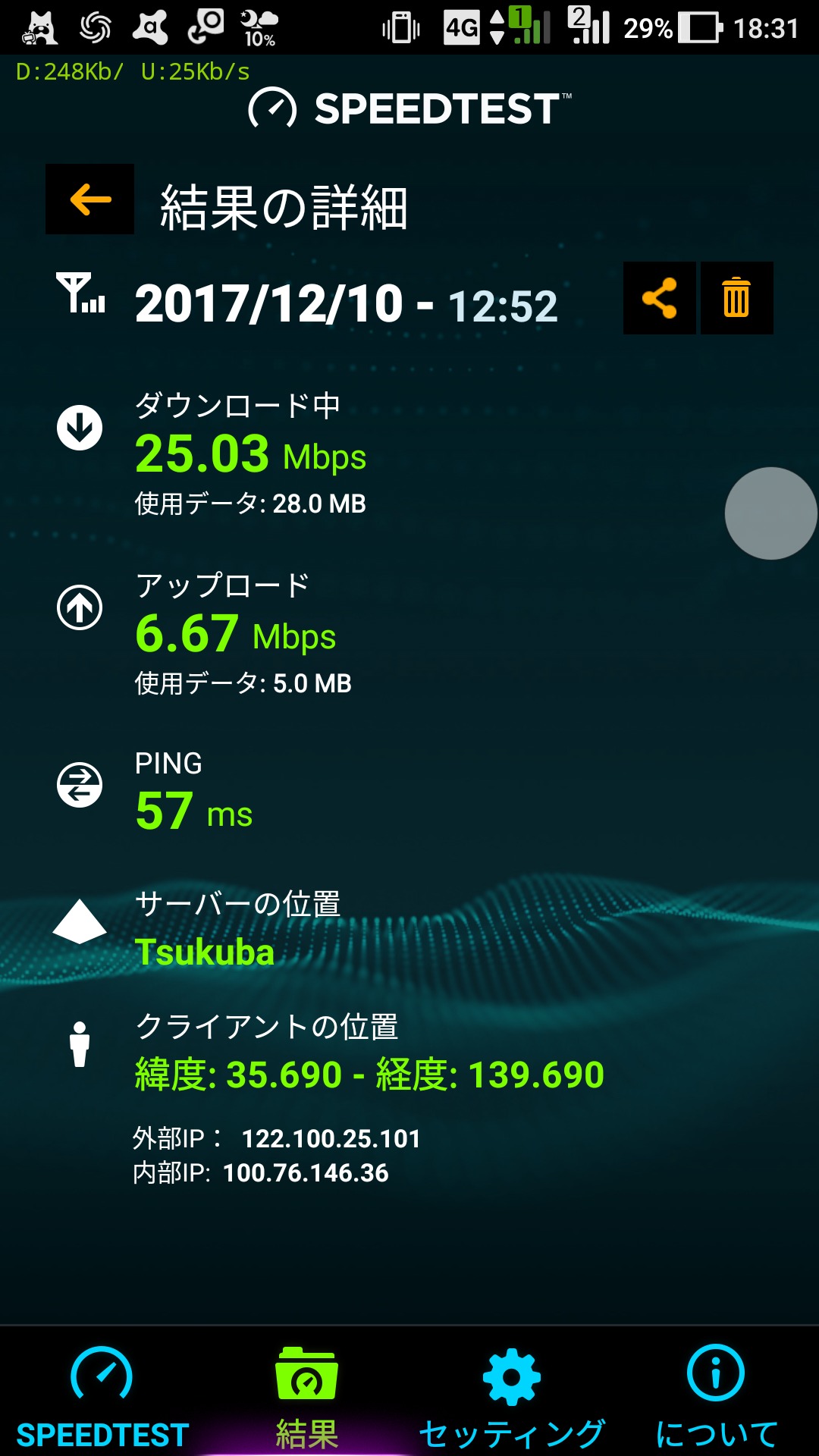The image size is (819, 1456).
Task: Go back using the orange arrow
Action: (90, 199)
